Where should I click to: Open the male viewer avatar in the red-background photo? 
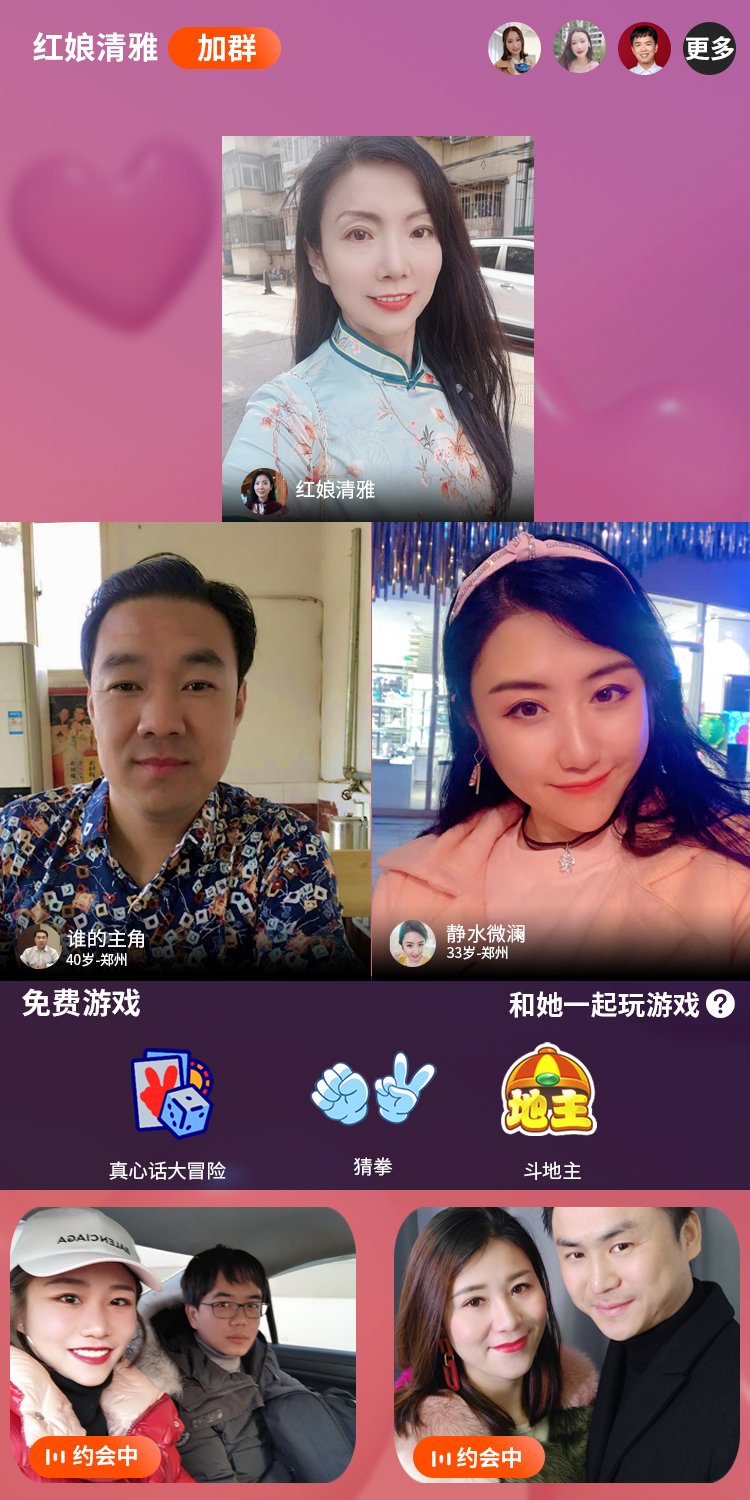644,48
